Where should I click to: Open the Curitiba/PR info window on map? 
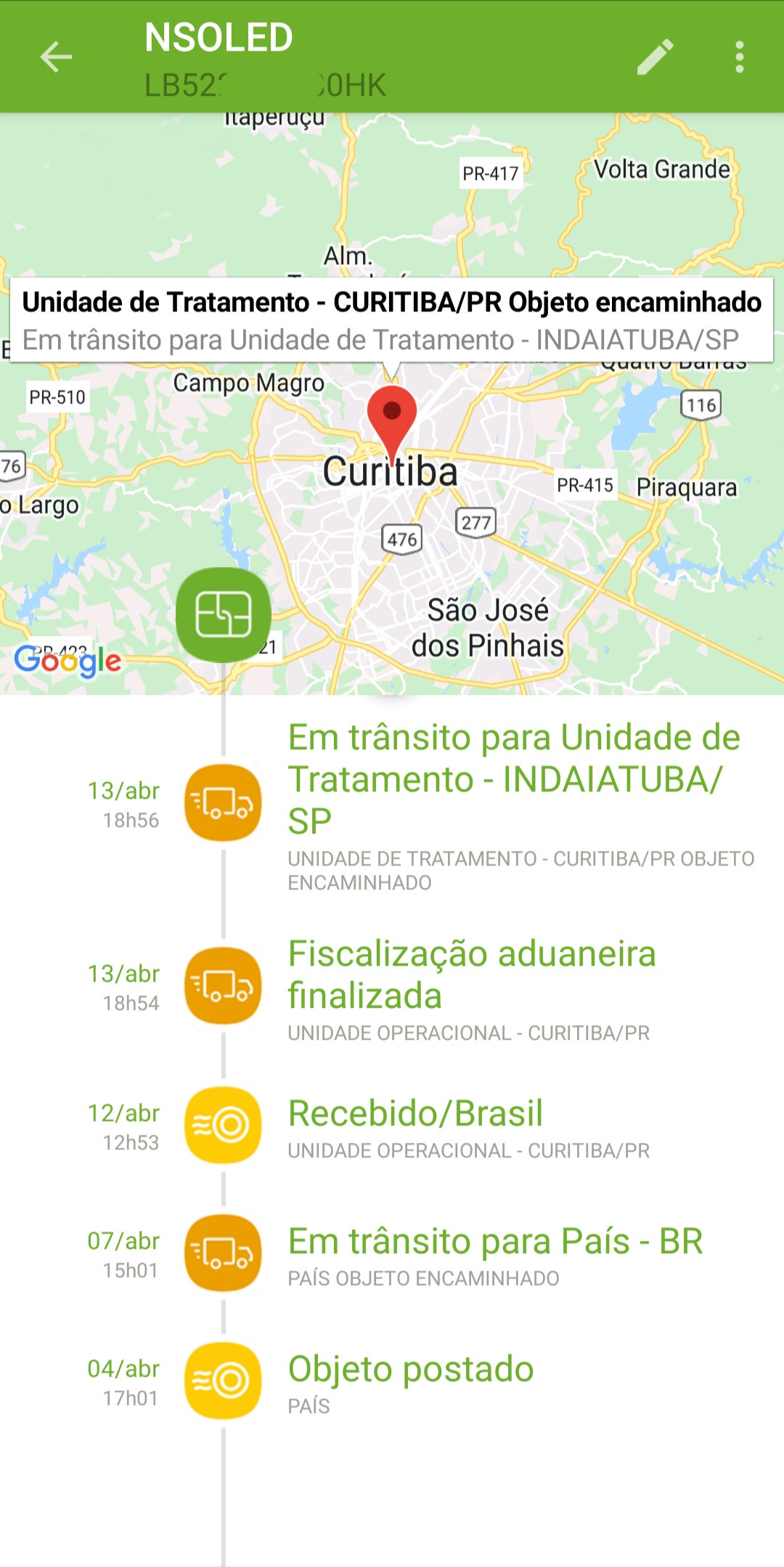coord(391,320)
